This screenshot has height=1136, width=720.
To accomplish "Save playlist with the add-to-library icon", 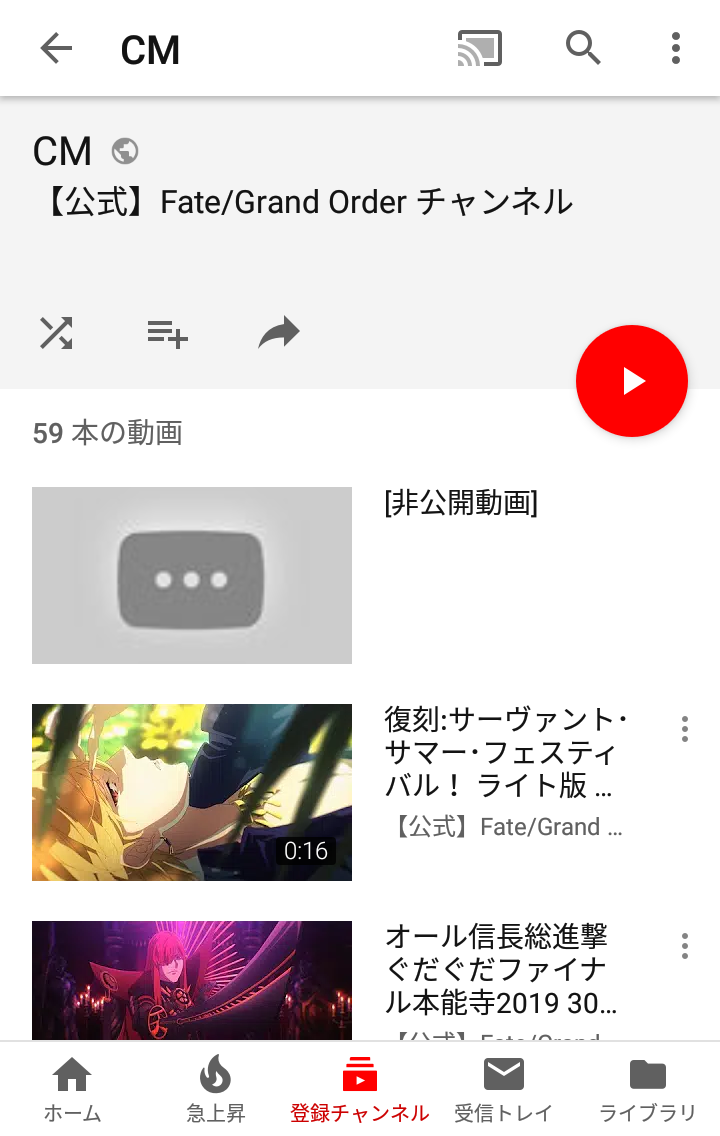I will point(167,333).
